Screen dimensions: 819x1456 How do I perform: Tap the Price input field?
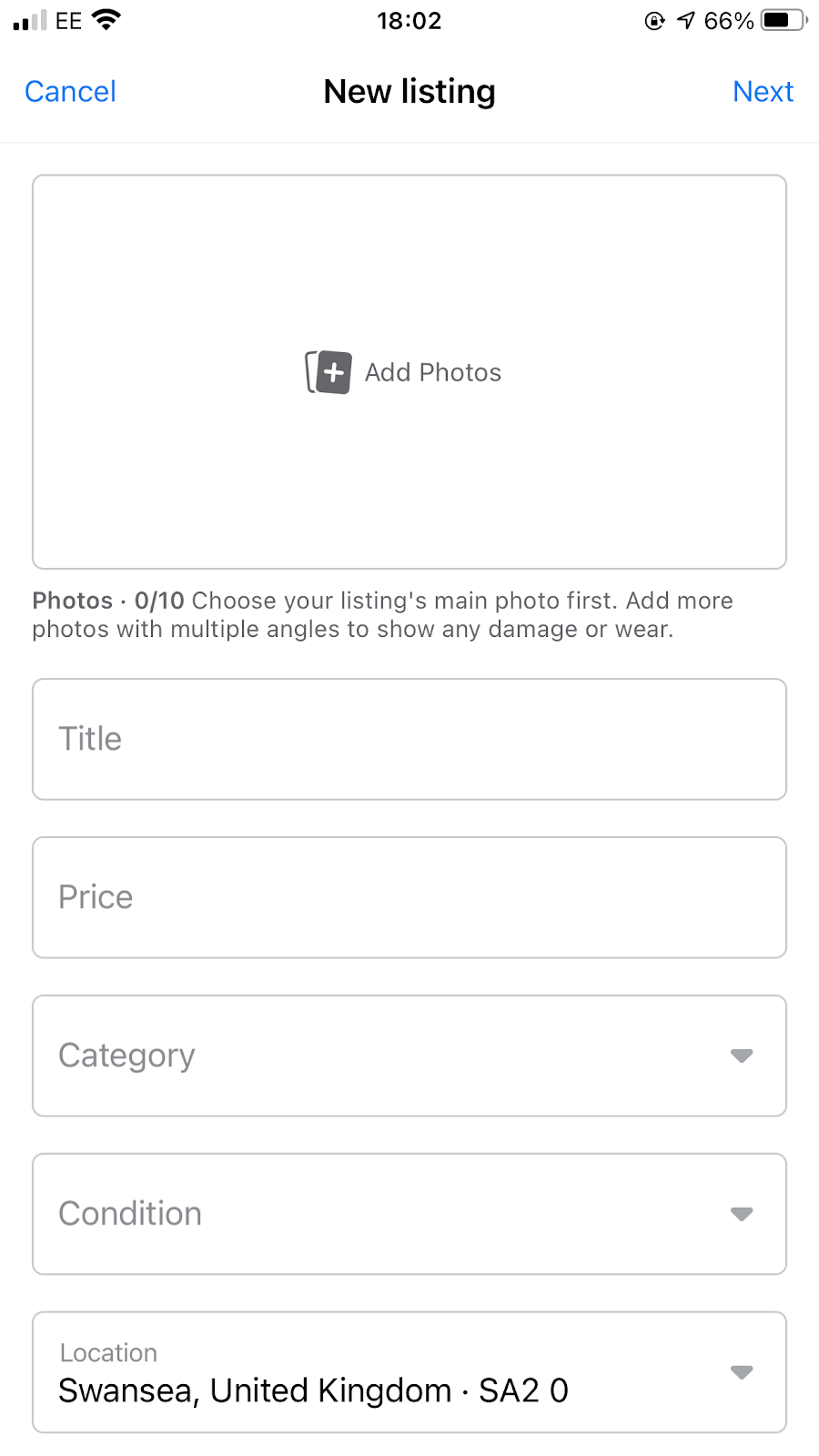click(409, 897)
